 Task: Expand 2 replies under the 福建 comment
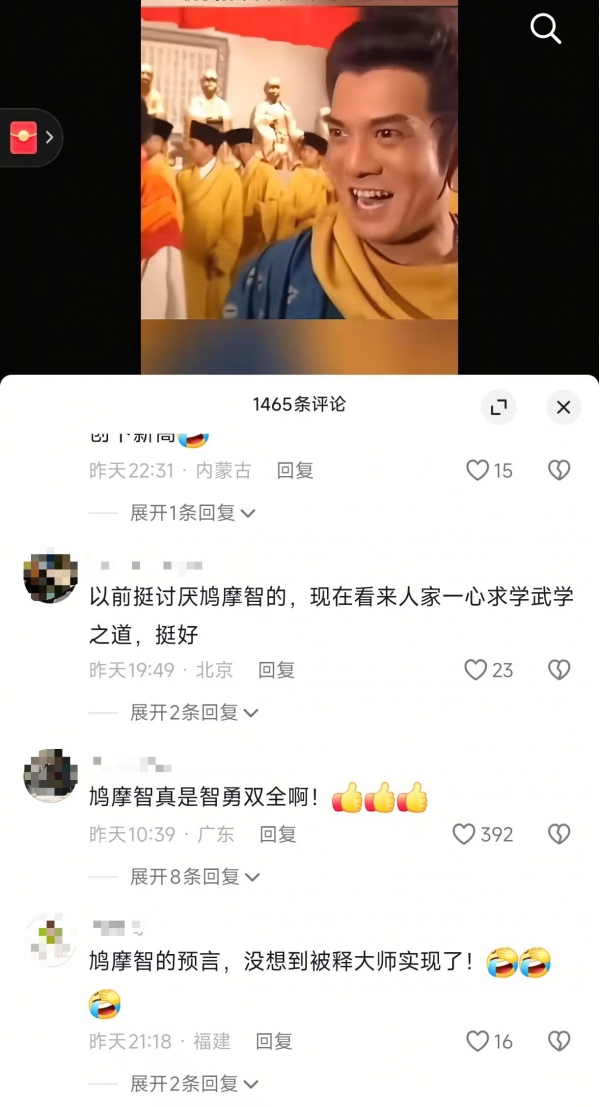[x=193, y=1084]
